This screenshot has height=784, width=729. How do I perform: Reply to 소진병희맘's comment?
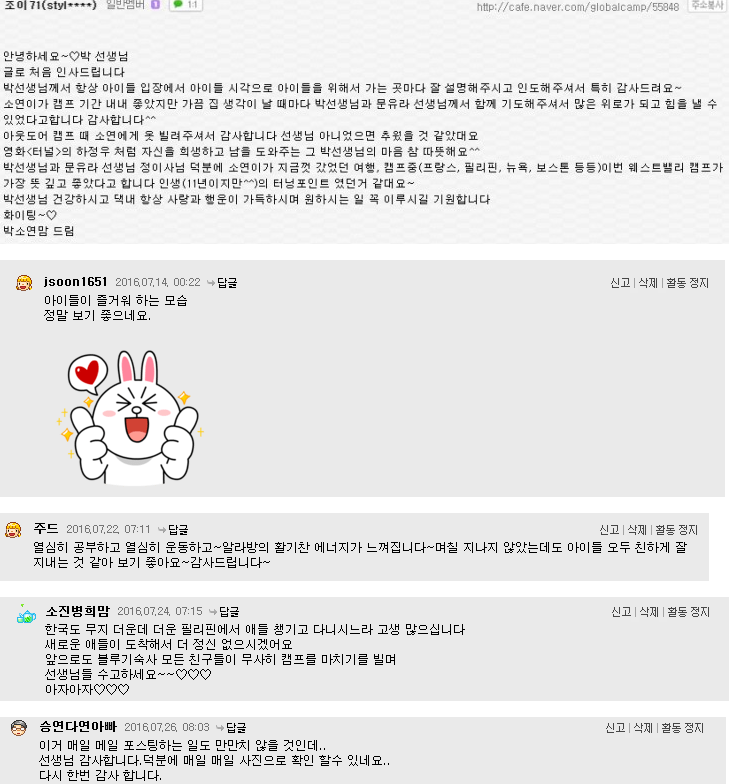[x=228, y=611]
